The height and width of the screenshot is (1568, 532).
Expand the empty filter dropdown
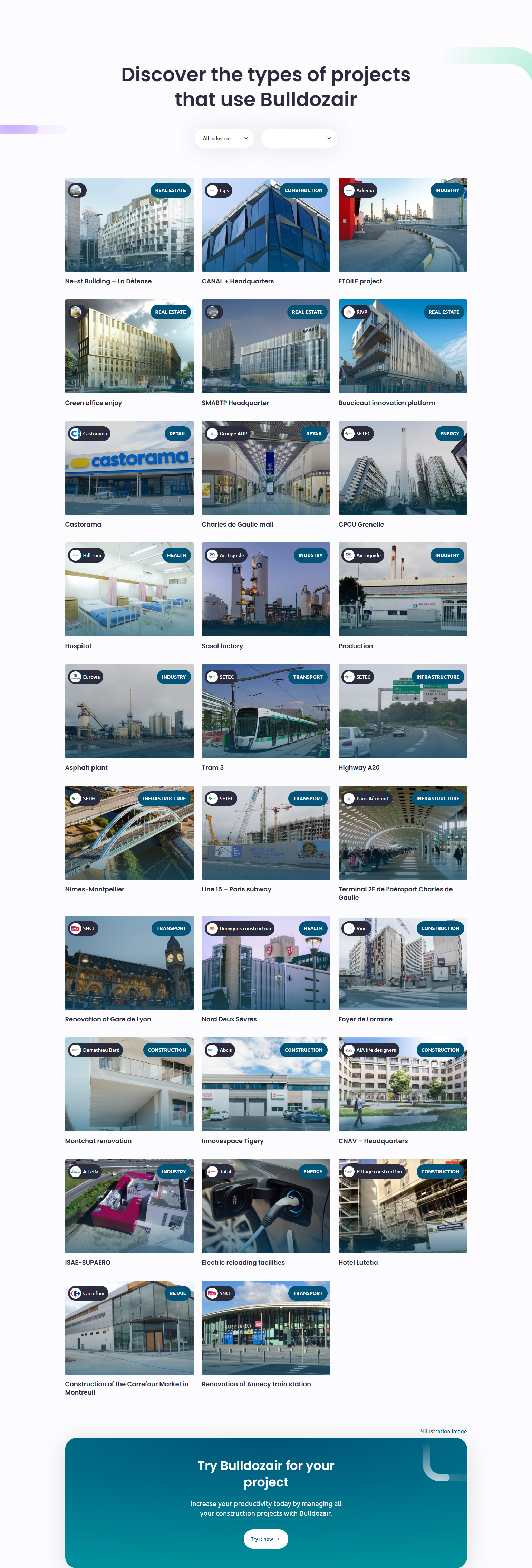[x=299, y=138]
